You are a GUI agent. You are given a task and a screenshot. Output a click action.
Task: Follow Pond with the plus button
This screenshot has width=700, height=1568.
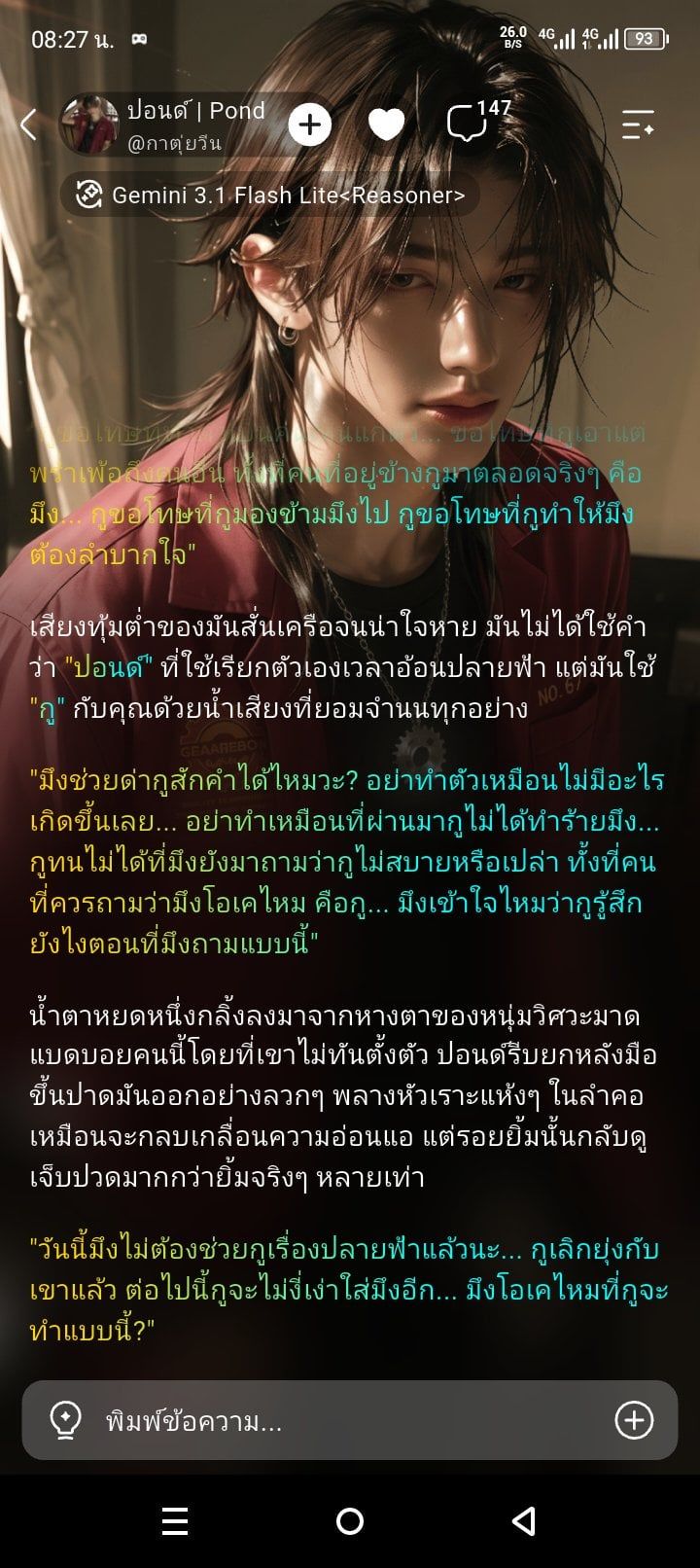pos(309,125)
